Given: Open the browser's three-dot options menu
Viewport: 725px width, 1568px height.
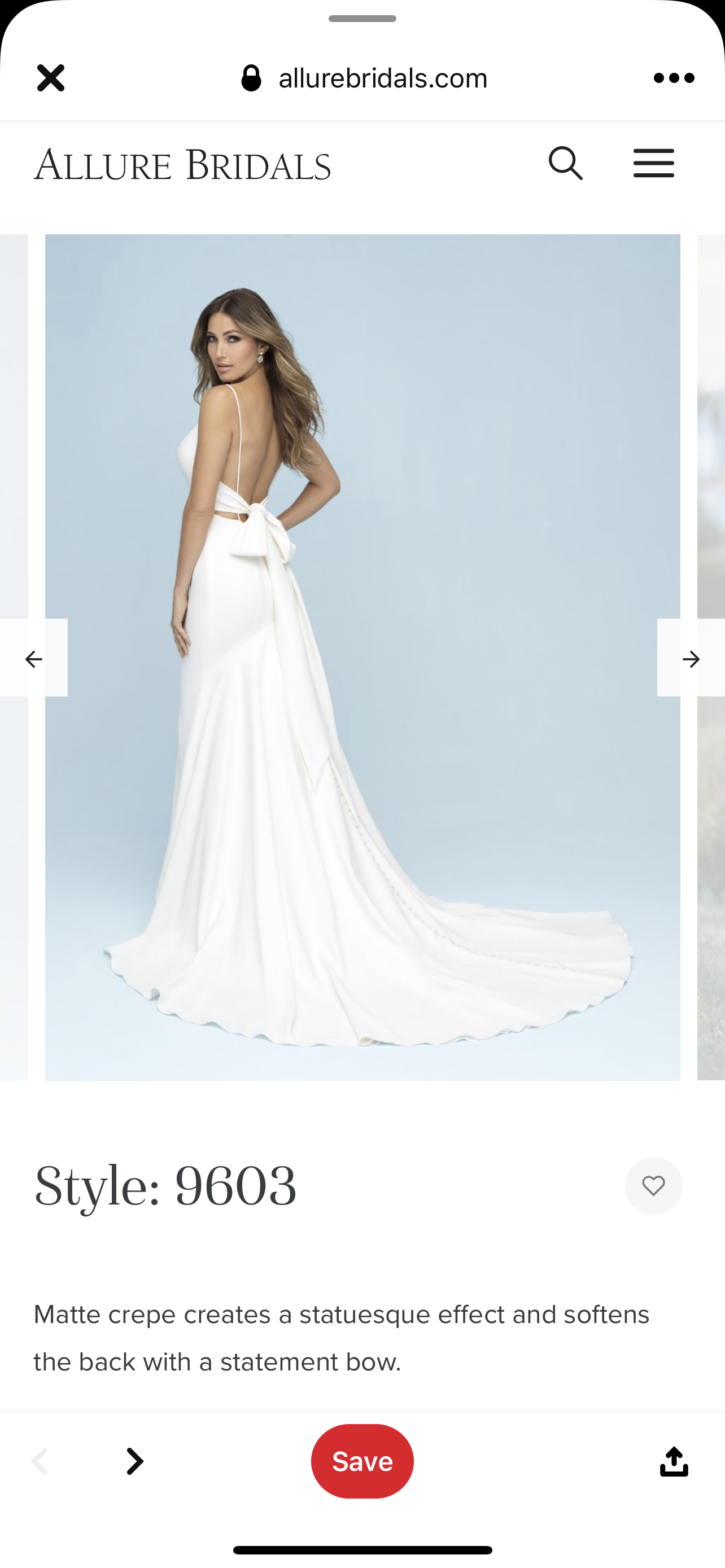Looking at the screenshot, I should [x=673, y=78].
